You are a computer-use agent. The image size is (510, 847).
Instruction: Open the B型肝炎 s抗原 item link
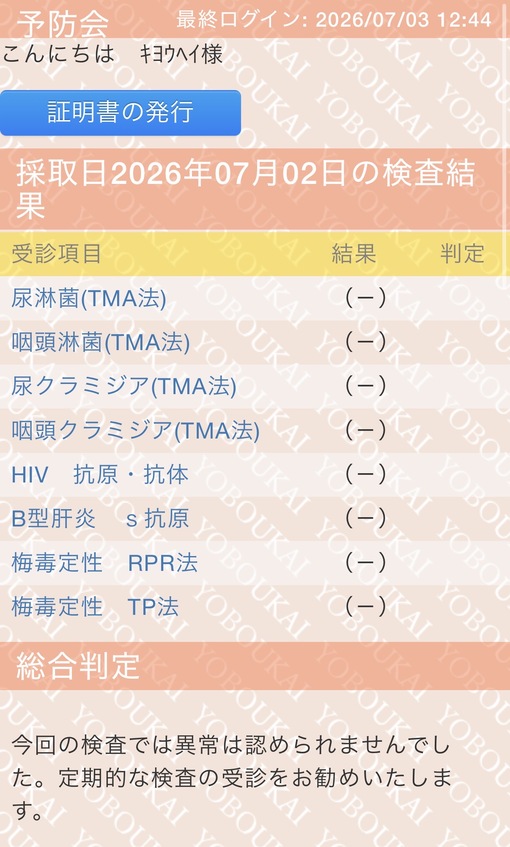tap(100, 519)
